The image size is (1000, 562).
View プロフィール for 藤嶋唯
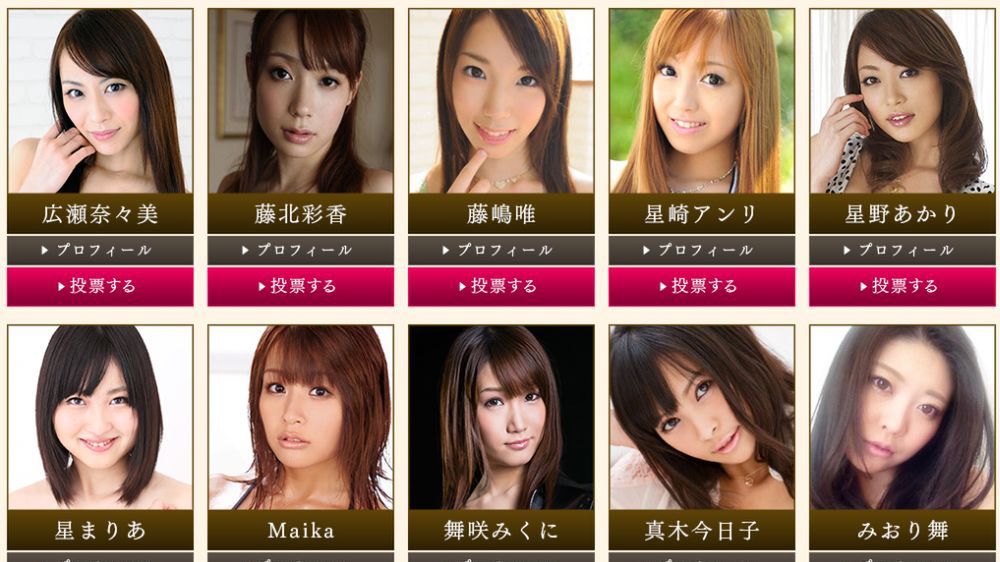pos(501,250)
